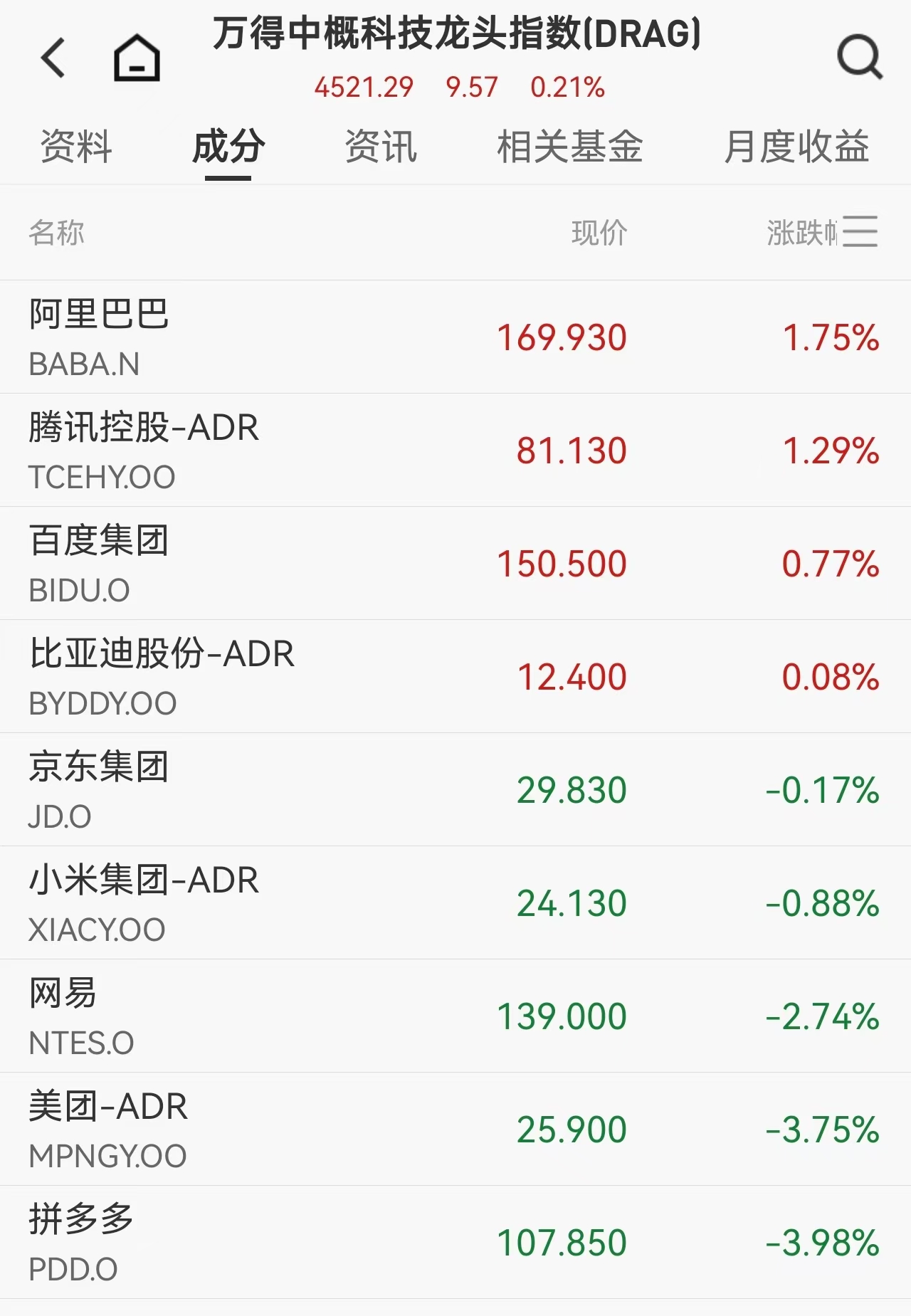This screenshot has width=911, height=1316.
Task: Select the 京东集团 JD.O row
Action: [x=455, y=789]
